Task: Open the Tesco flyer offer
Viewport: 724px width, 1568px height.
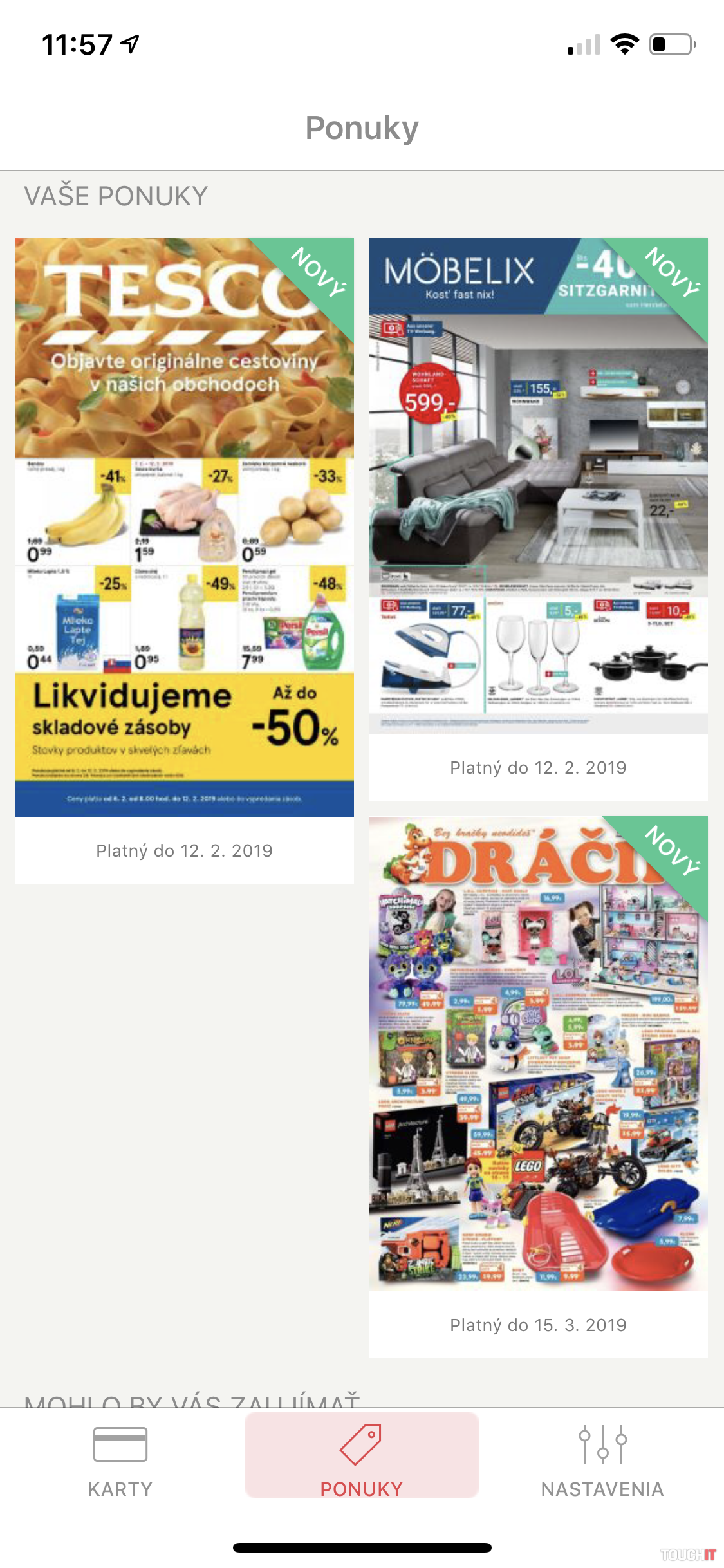Action: point(185,528)
